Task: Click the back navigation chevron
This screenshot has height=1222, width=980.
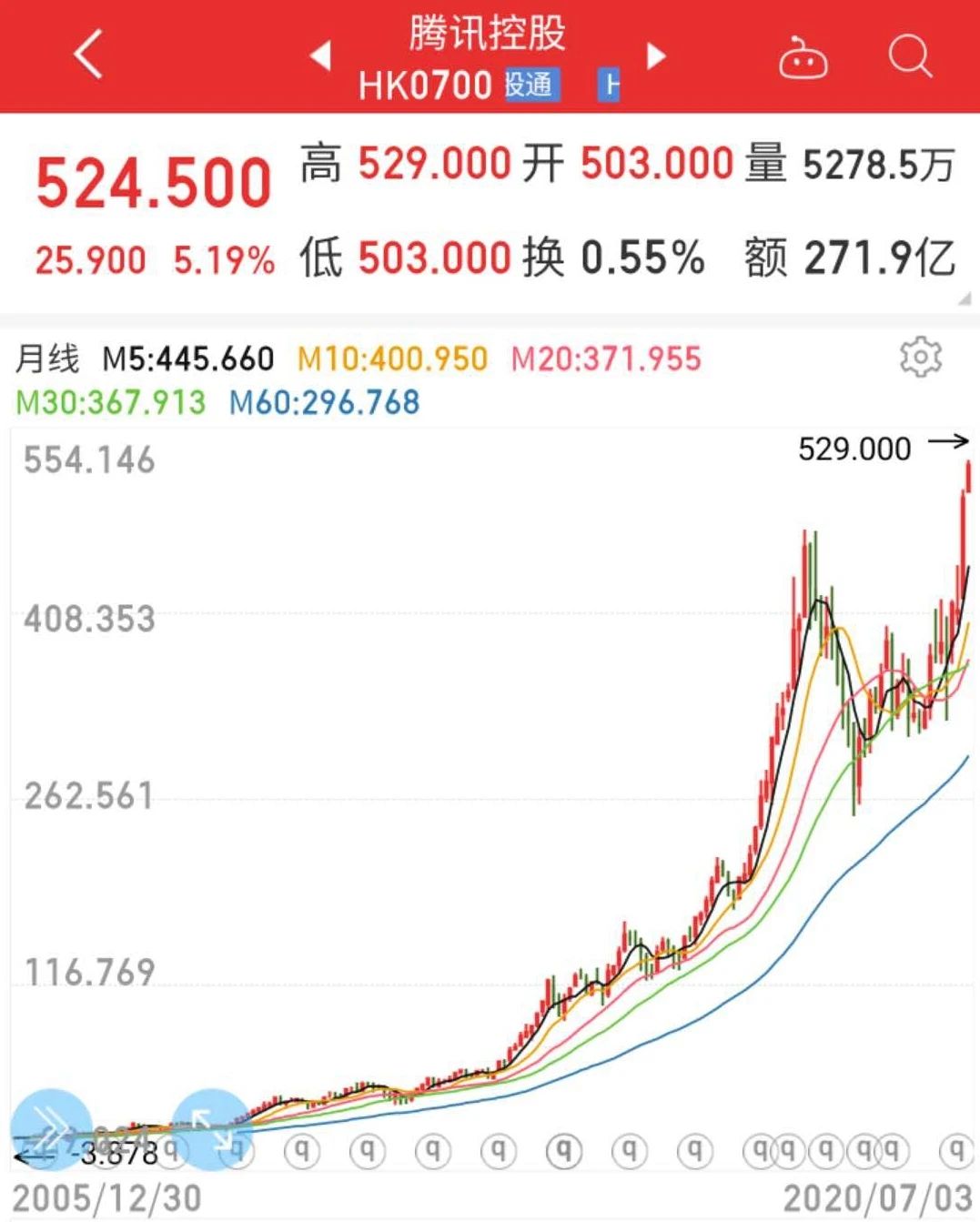Action: 86,55
